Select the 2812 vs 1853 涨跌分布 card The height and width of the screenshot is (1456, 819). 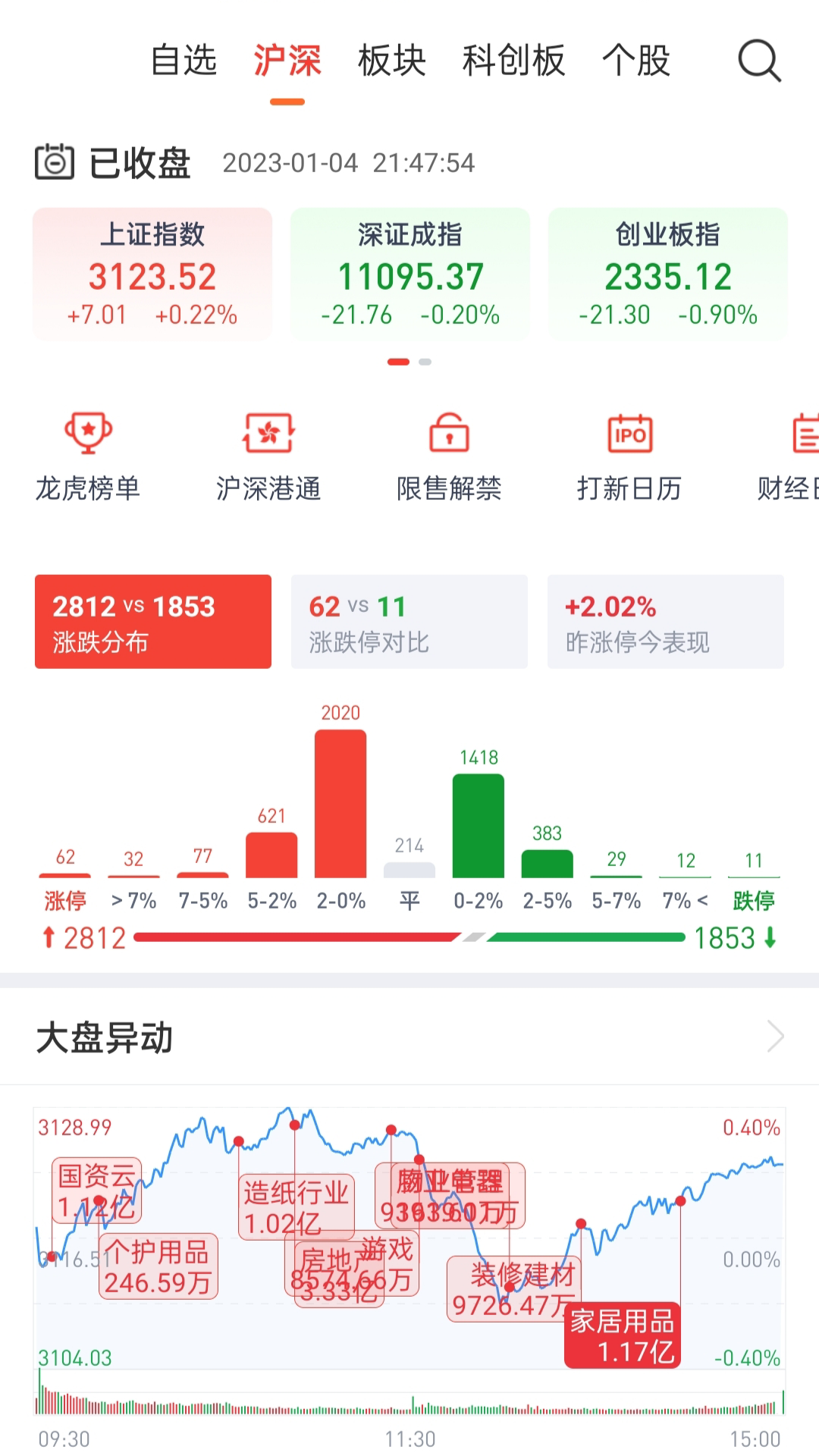tap(152, 622)
